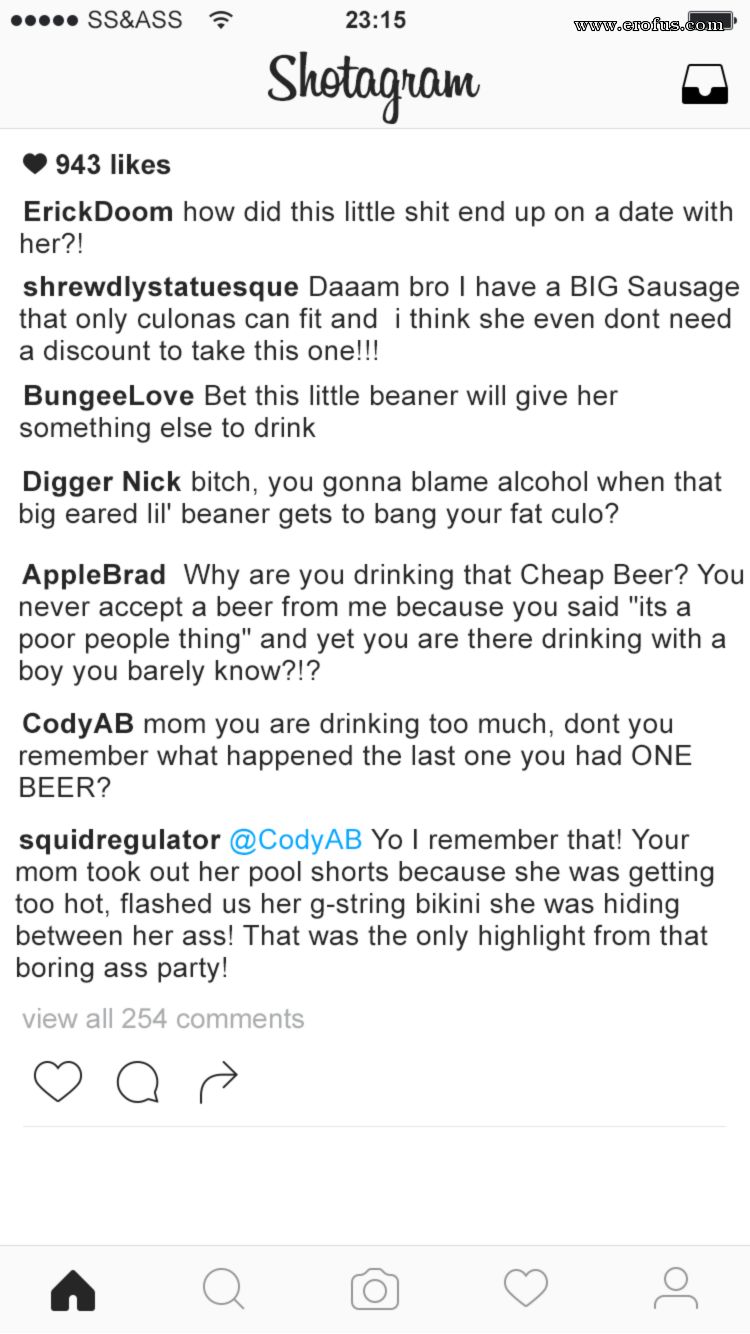Switch to the Home tab

click(73, 1289)
